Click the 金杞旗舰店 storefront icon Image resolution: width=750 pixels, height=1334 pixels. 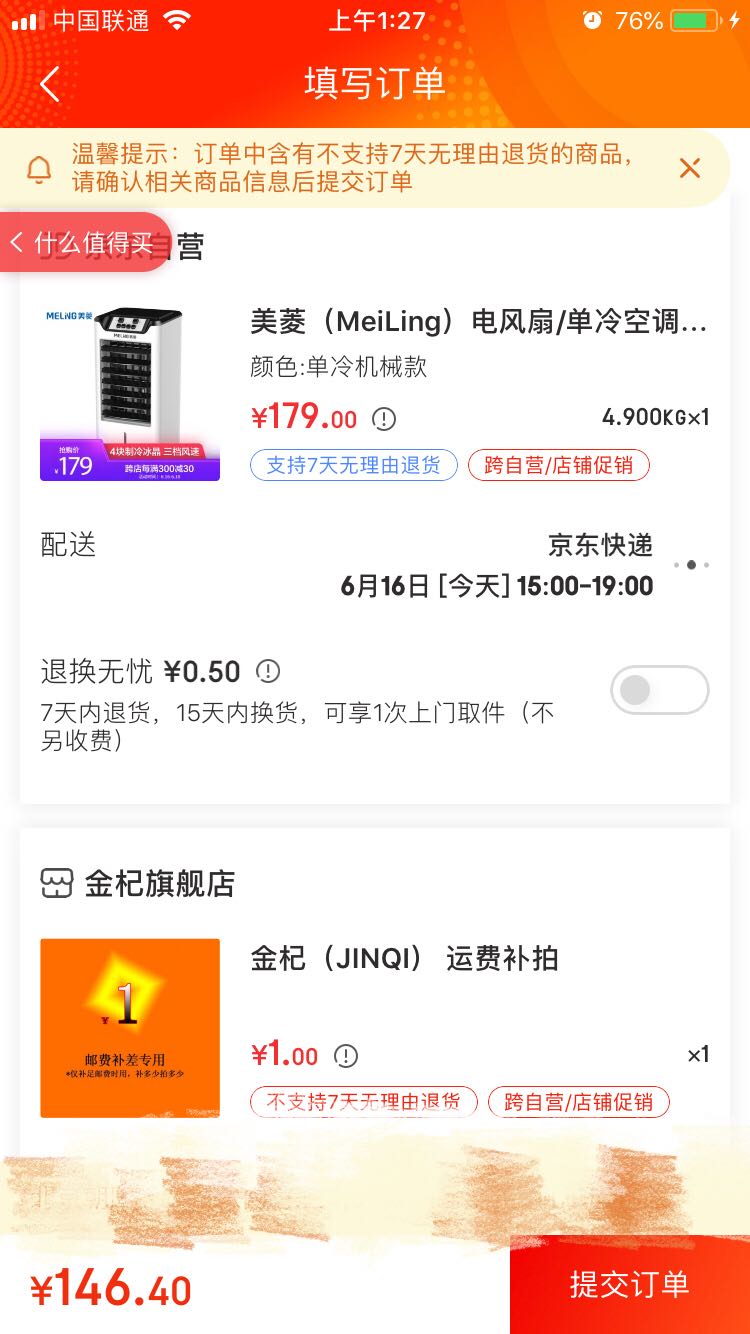[57, 882]
